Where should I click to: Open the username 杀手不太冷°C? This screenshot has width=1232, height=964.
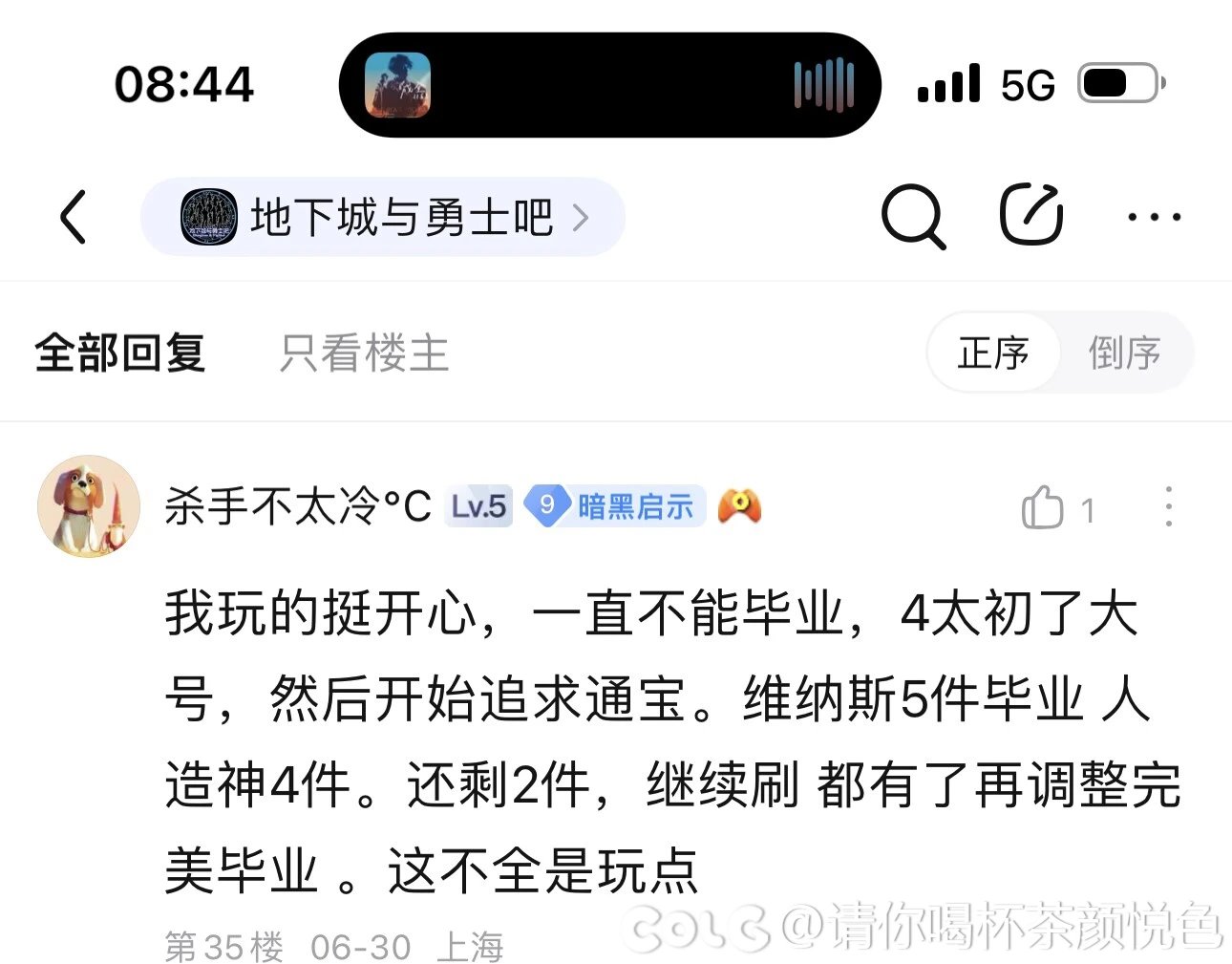298,506
